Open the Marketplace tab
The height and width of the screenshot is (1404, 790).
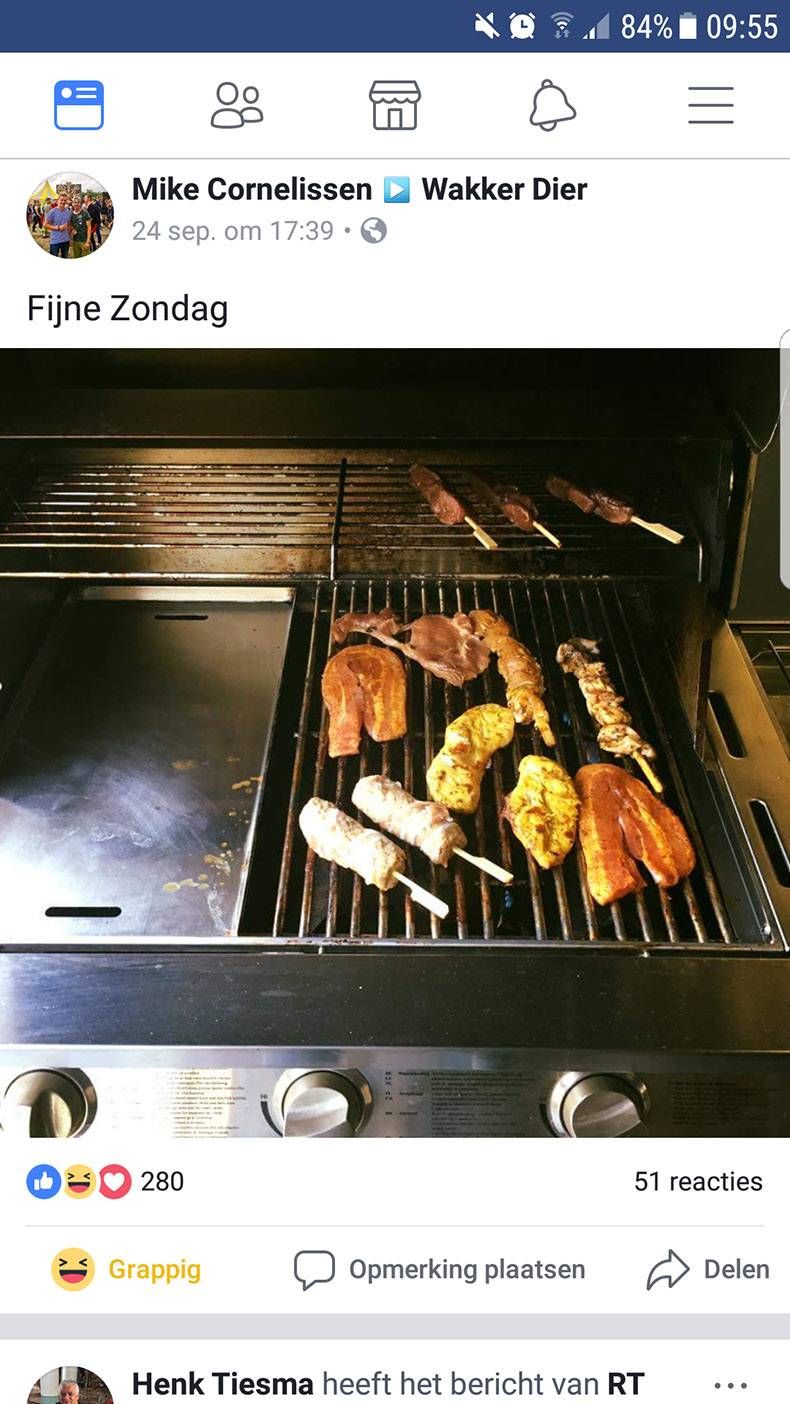coord(395,105)
